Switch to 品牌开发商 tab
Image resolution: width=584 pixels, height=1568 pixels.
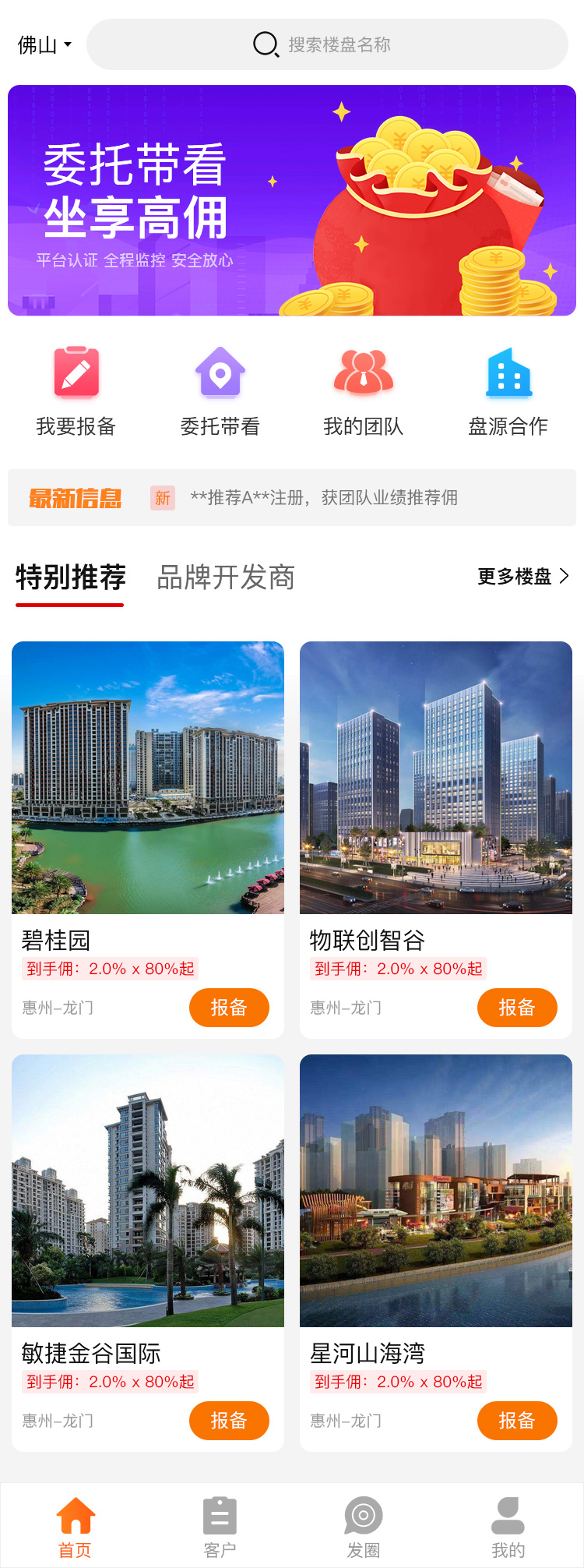226,577
